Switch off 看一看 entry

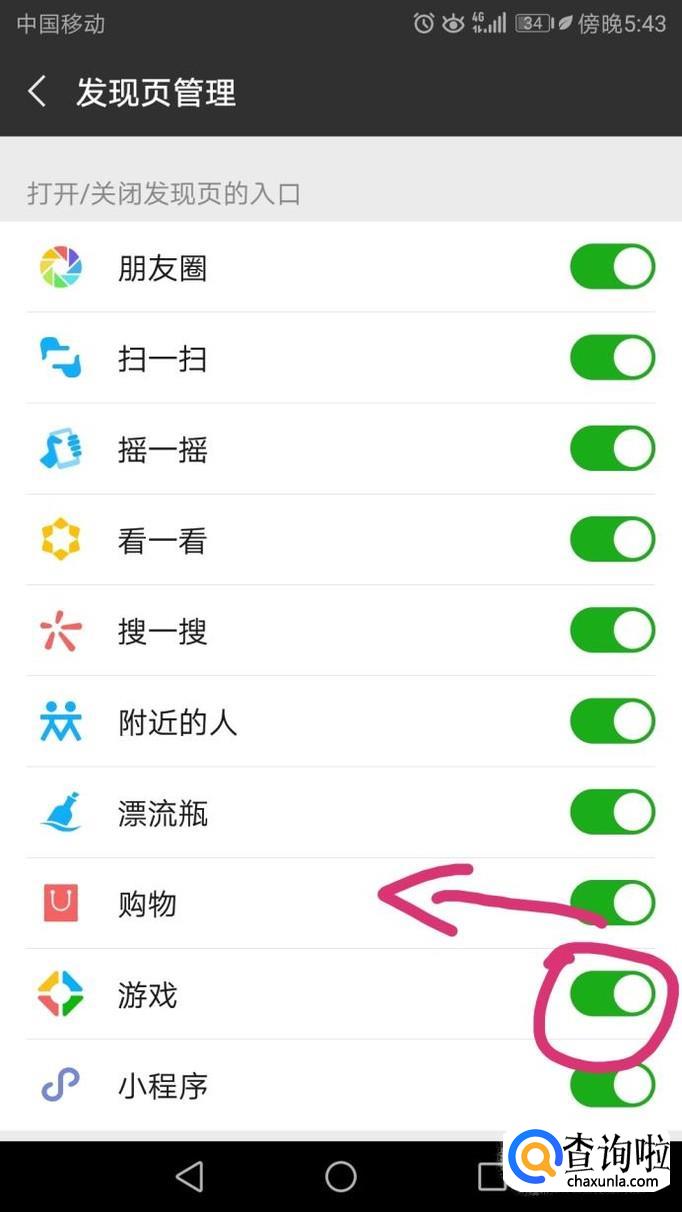click(612, 540)
